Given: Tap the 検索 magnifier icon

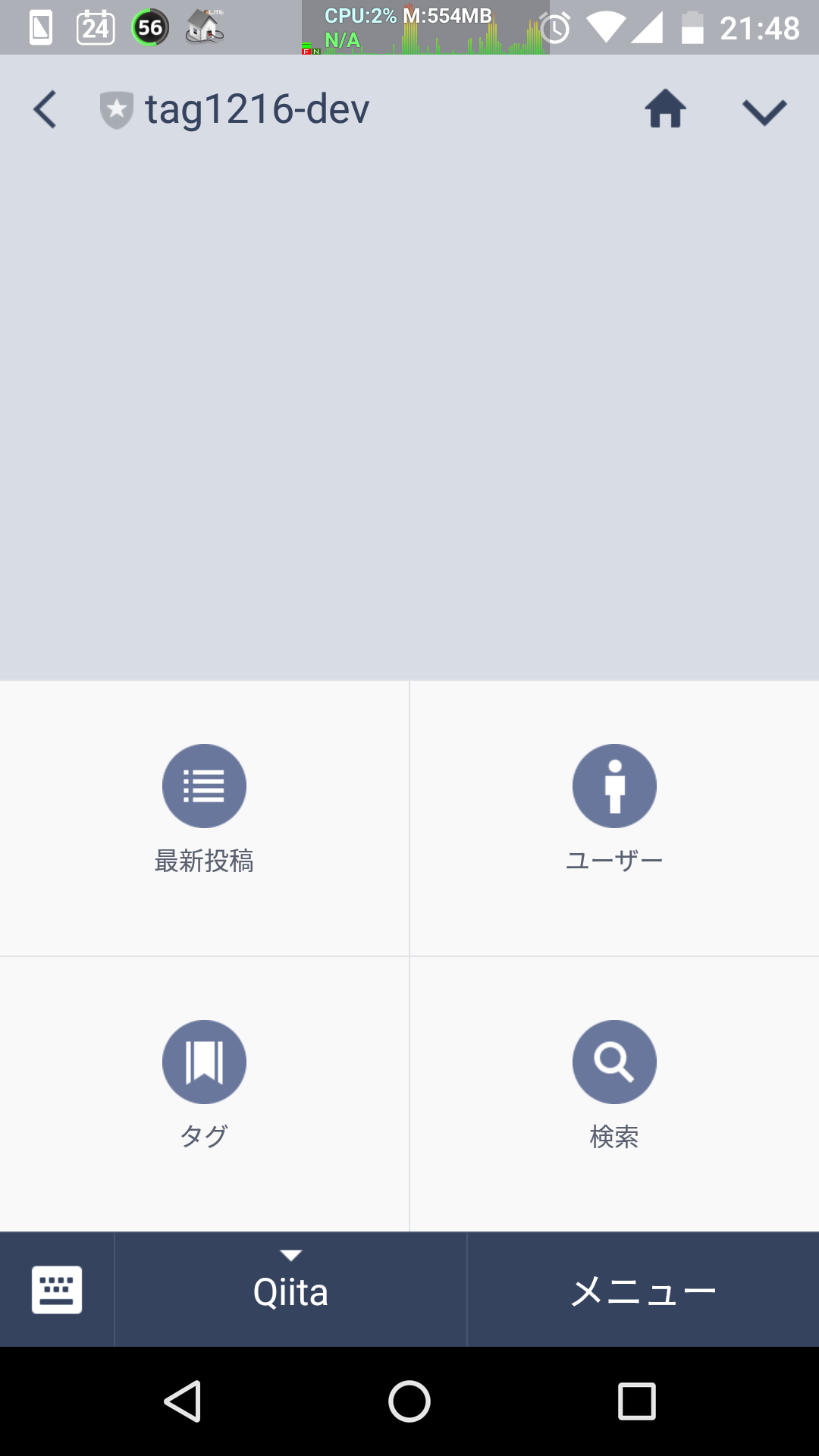Looking at the screenshot, I should 614,1062.
